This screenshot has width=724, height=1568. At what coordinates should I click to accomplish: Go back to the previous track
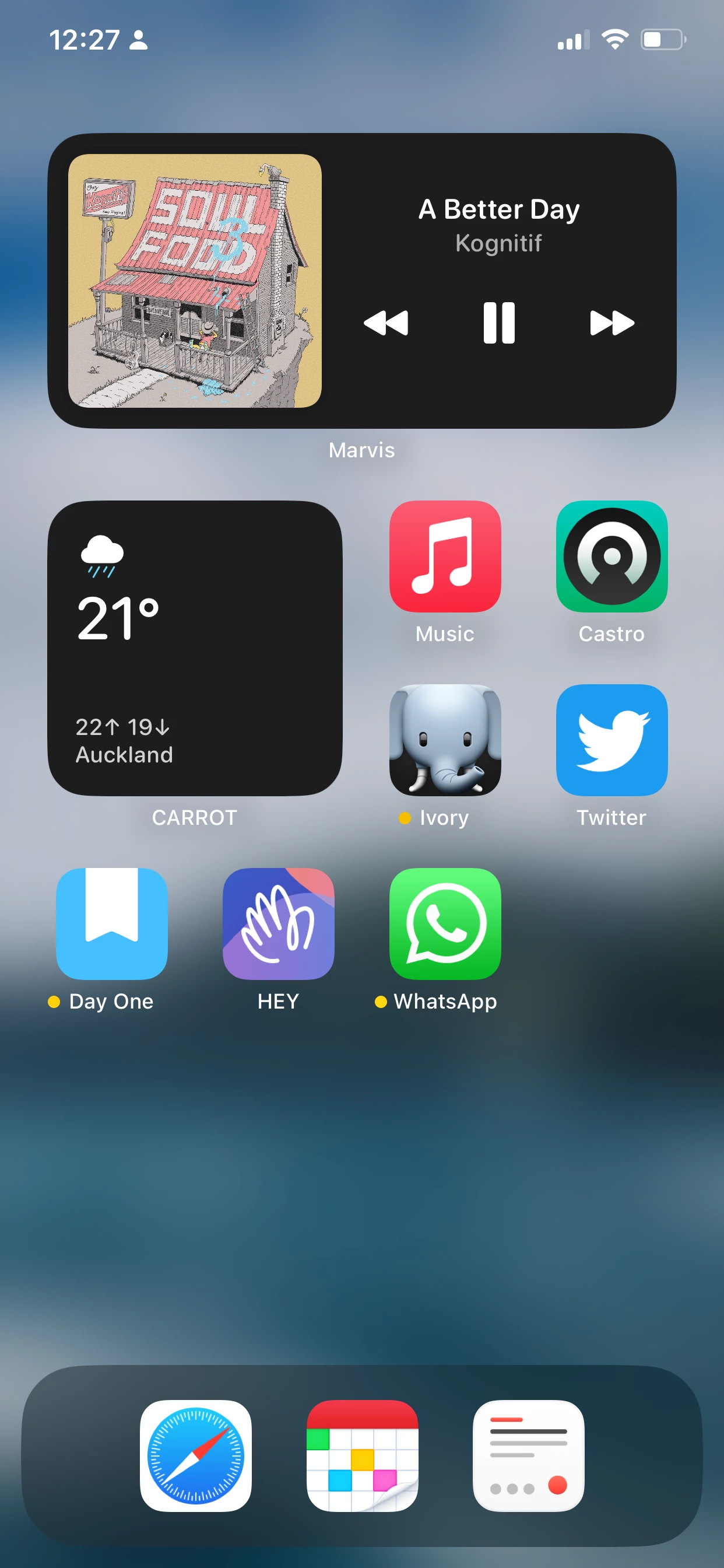(x=386, y=323)
